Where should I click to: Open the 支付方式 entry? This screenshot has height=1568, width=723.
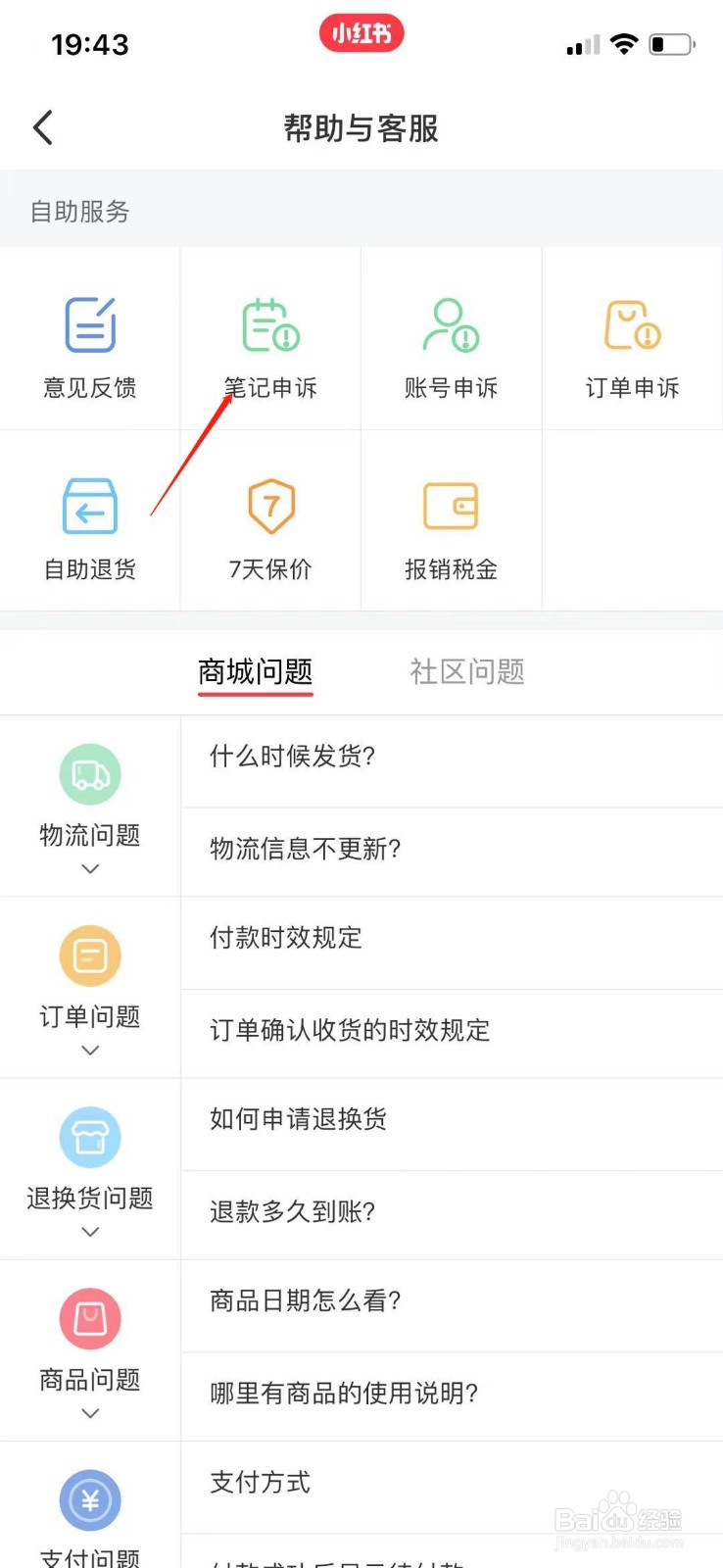pyautogui.click(x=259, y=1483)
